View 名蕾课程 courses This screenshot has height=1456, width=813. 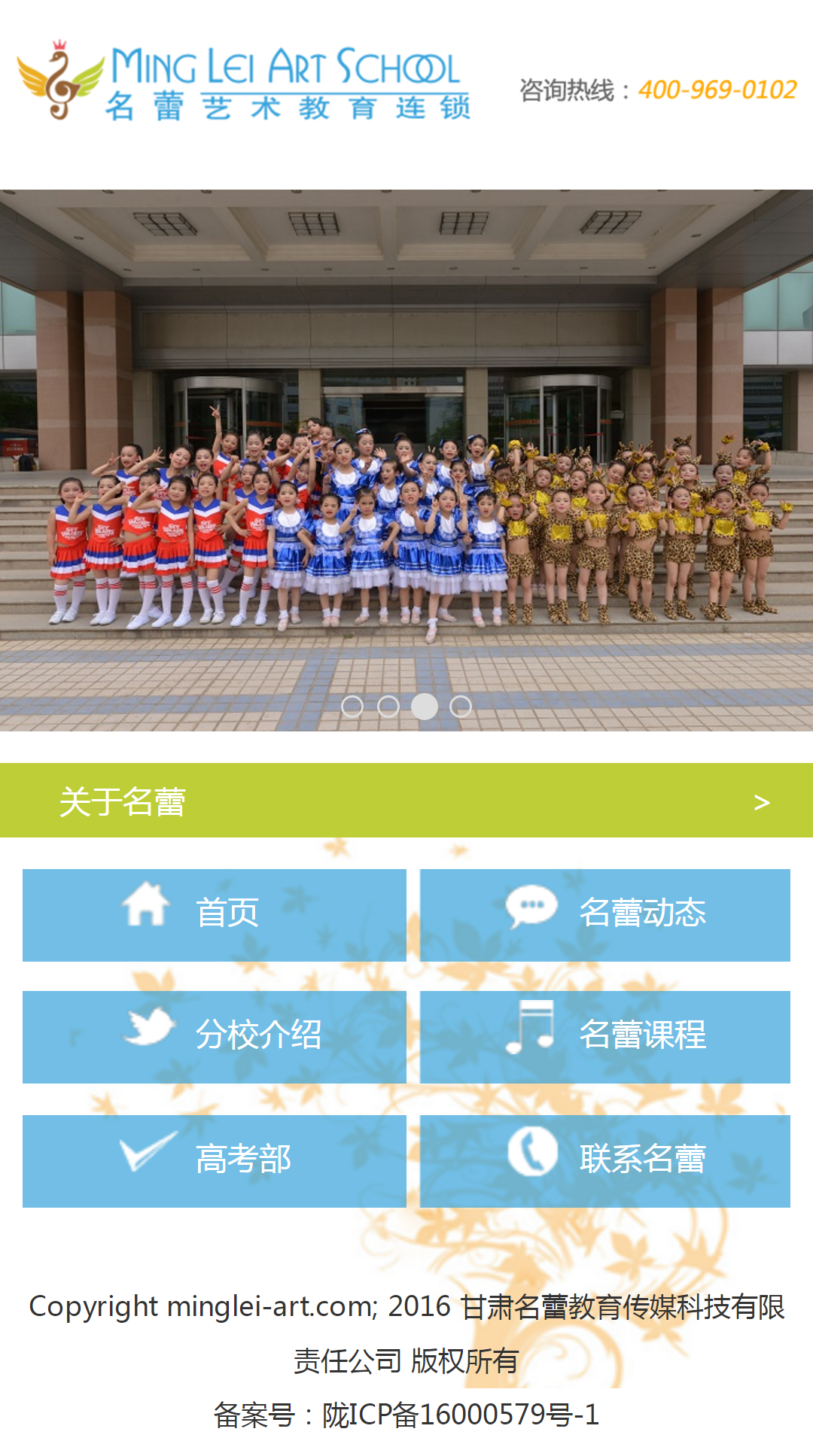(x=604, y=1037)
